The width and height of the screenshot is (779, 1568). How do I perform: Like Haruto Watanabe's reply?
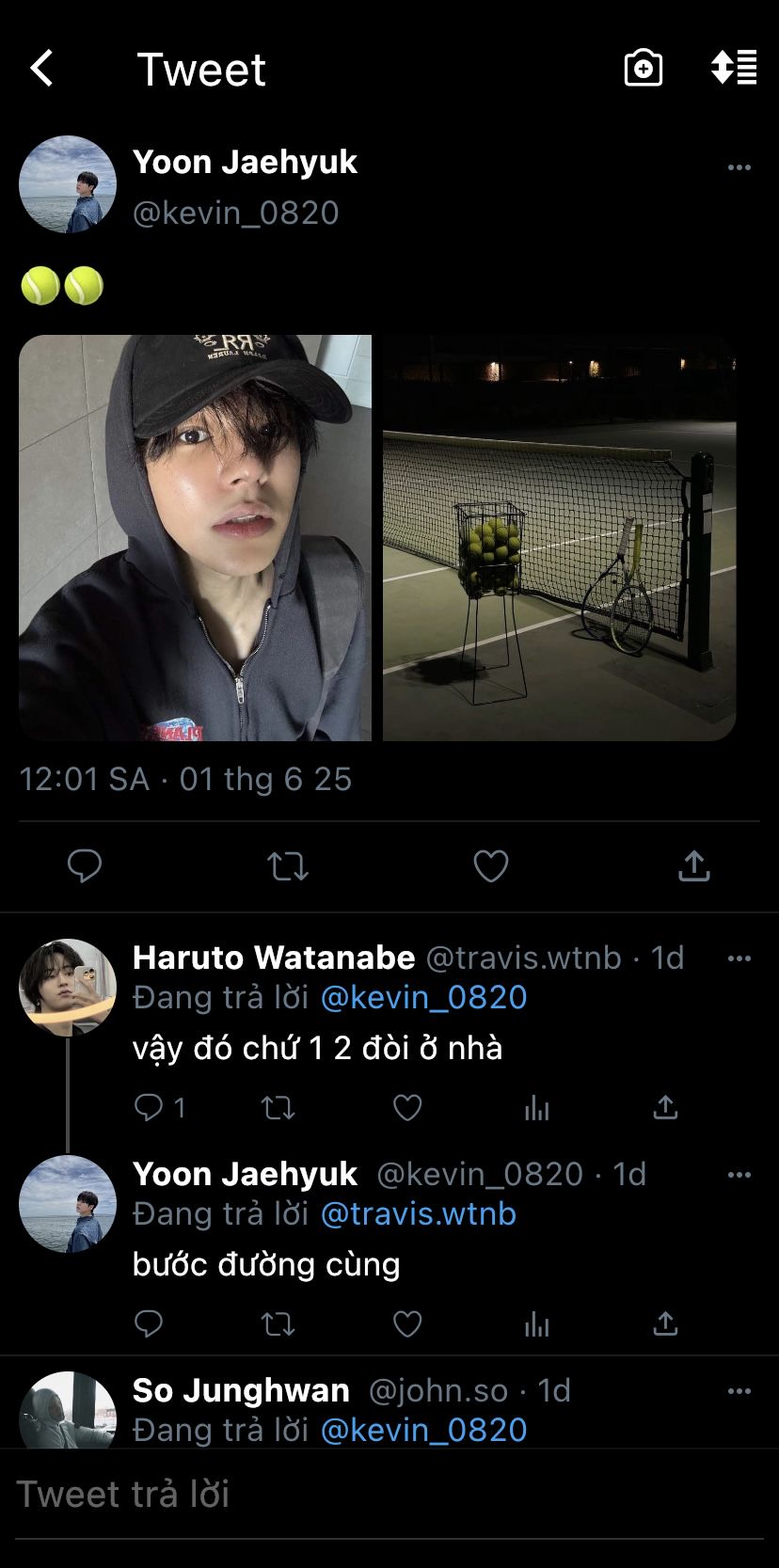tap(406, 1108)
